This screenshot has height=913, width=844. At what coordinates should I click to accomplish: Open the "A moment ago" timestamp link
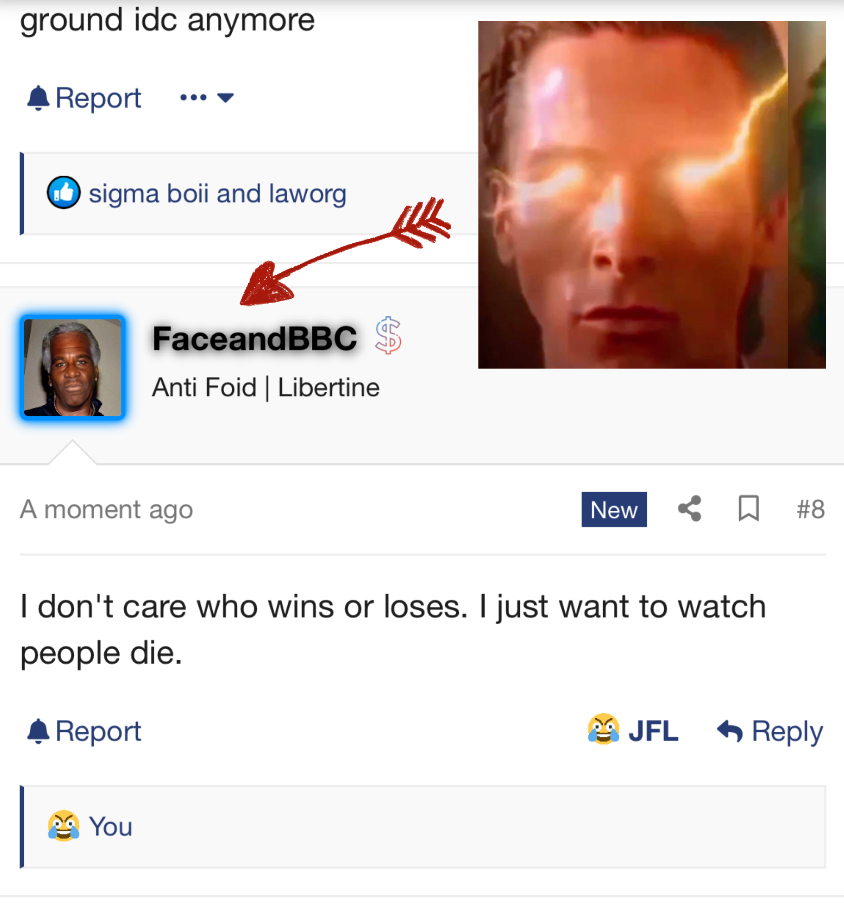tap(106, 509)
